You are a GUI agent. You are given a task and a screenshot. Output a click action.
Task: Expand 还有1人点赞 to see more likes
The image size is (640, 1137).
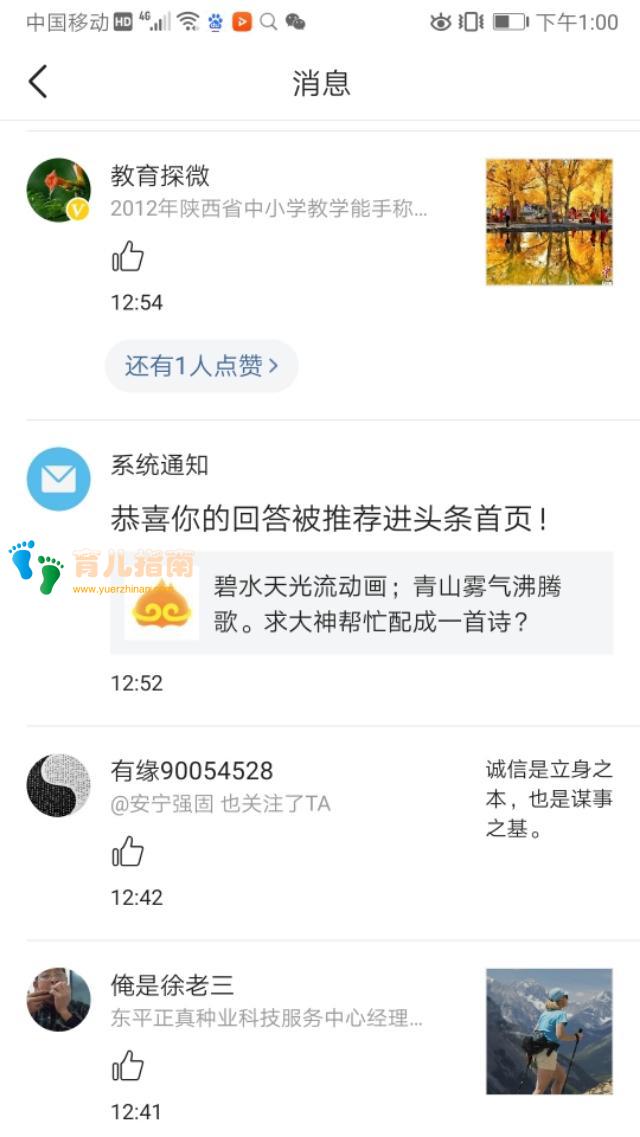pos(201,366)
